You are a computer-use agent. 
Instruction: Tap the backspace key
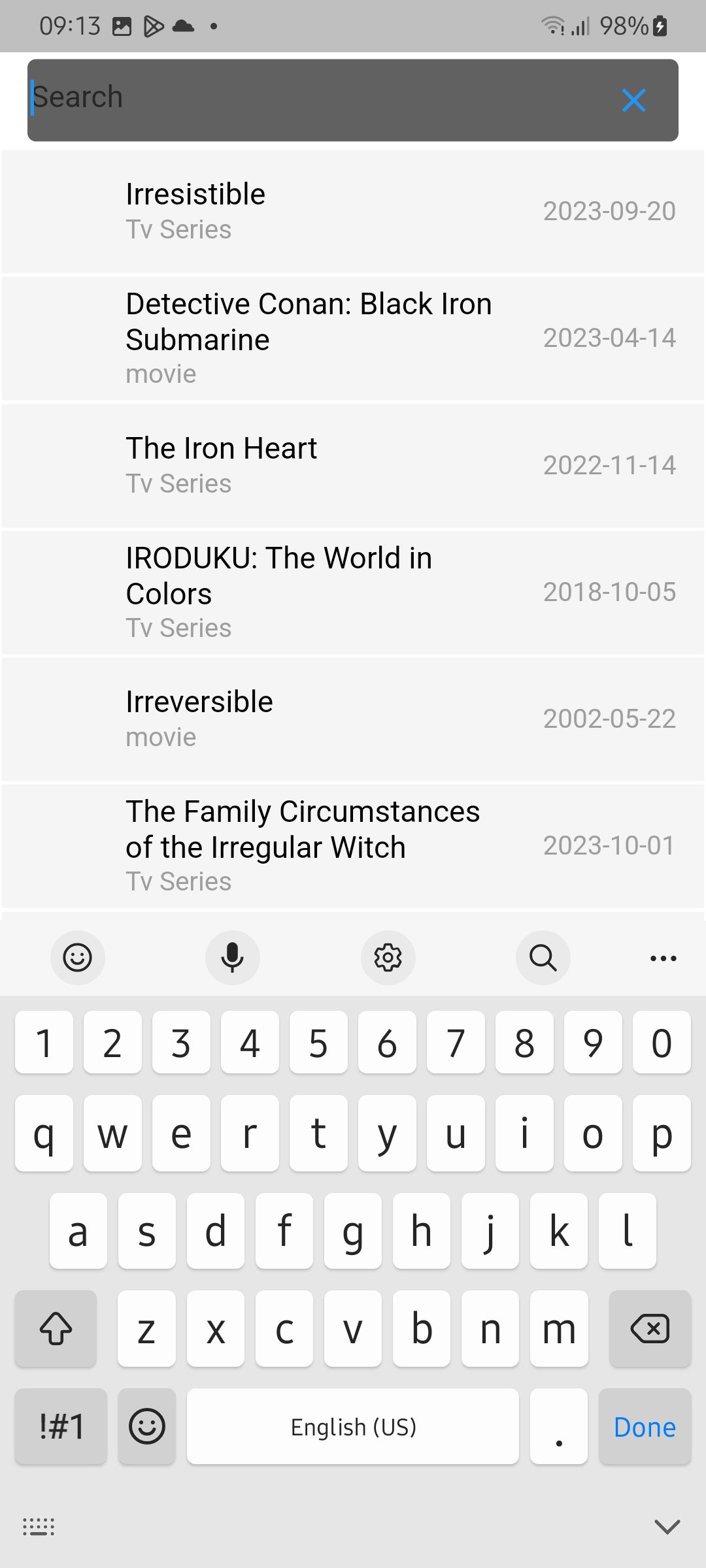tap(650, 1330)
